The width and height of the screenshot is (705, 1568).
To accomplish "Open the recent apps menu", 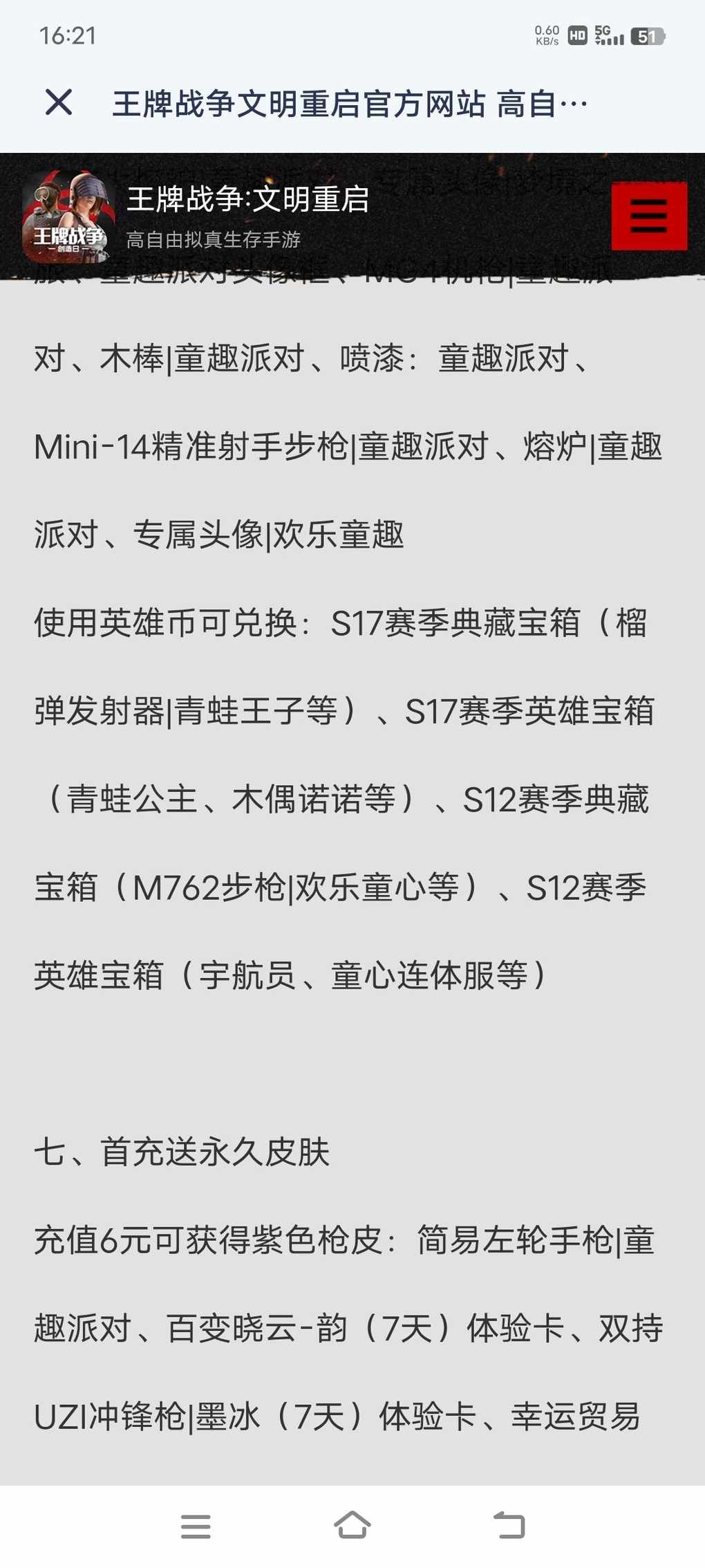I will (196, 1526).
